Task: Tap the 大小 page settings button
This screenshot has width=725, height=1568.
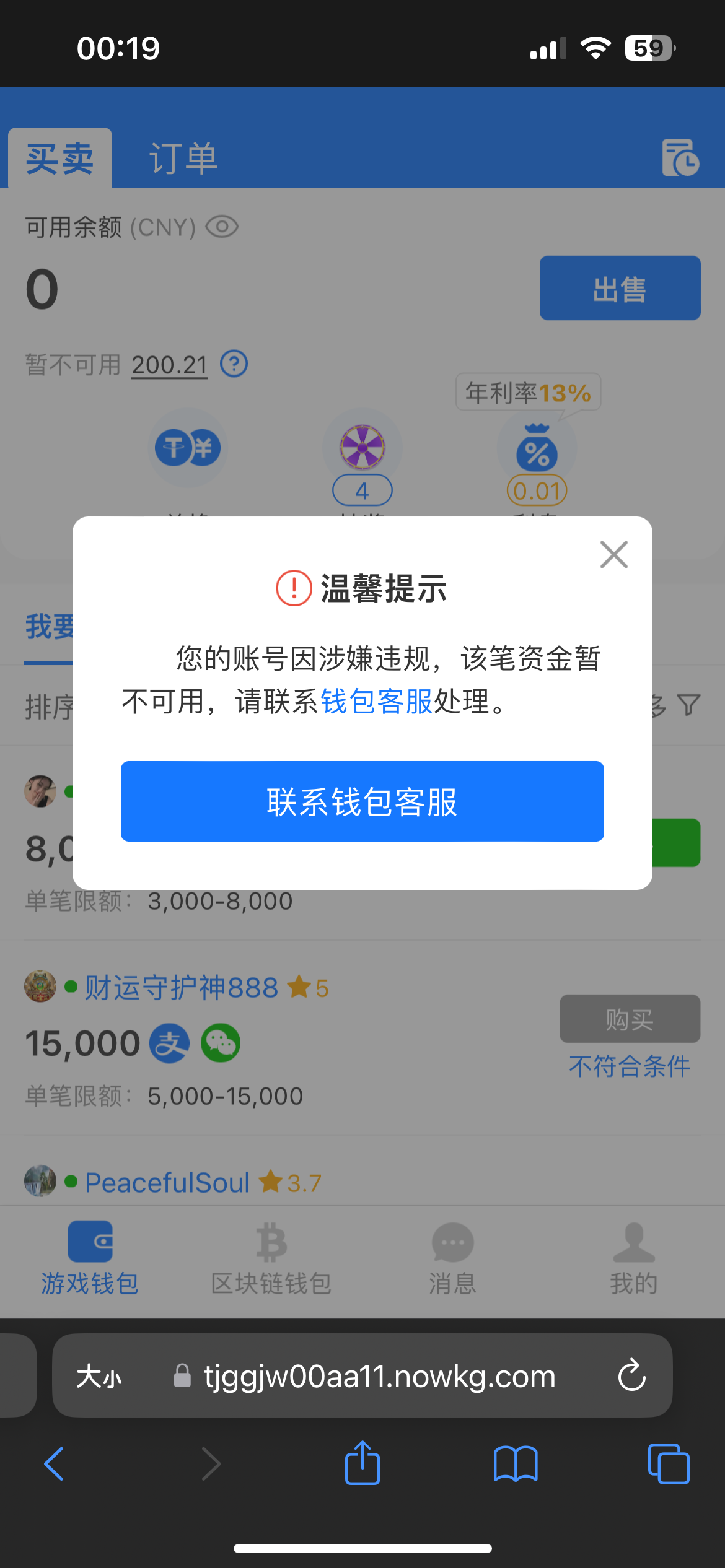Action: [99, 1377]
